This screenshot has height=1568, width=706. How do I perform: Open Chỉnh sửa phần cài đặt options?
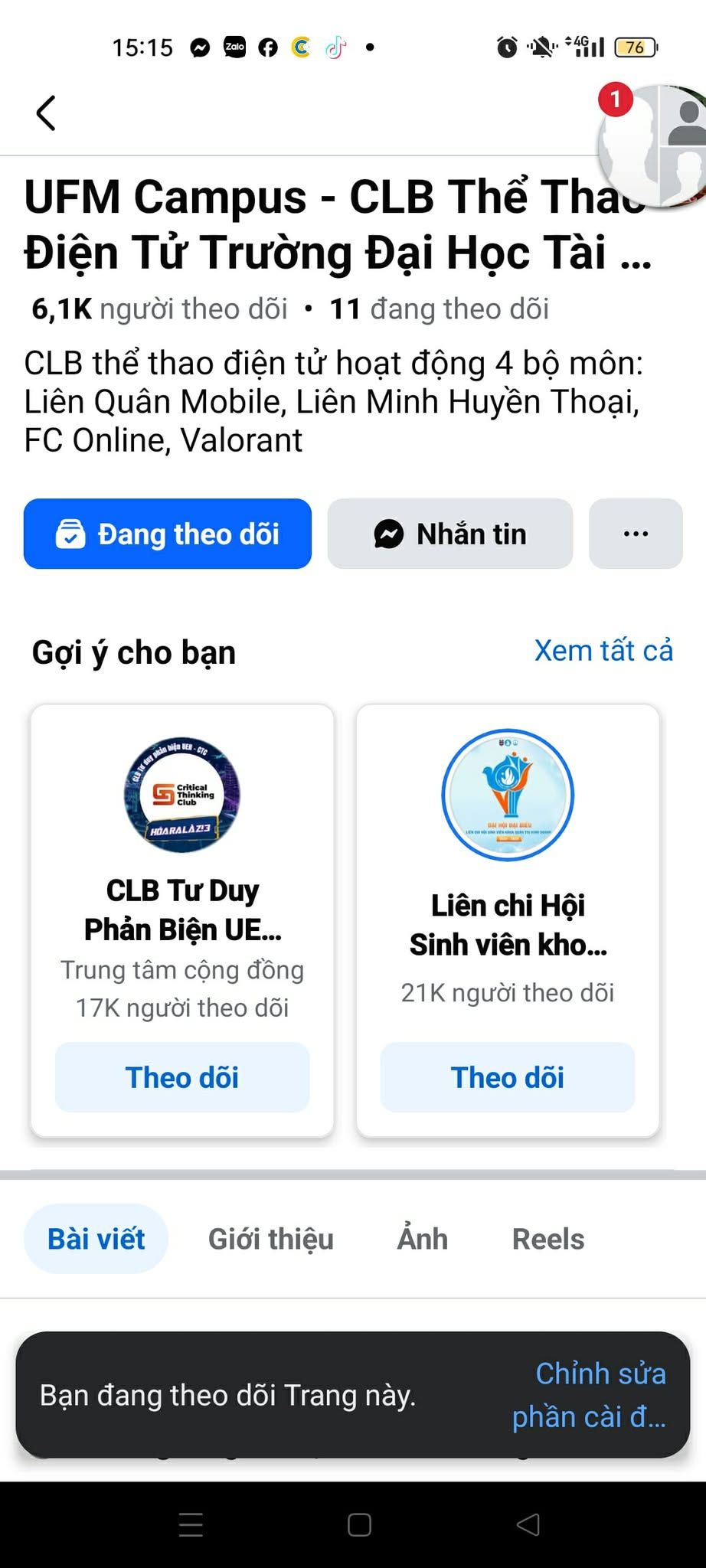(x=600, y=1395)
